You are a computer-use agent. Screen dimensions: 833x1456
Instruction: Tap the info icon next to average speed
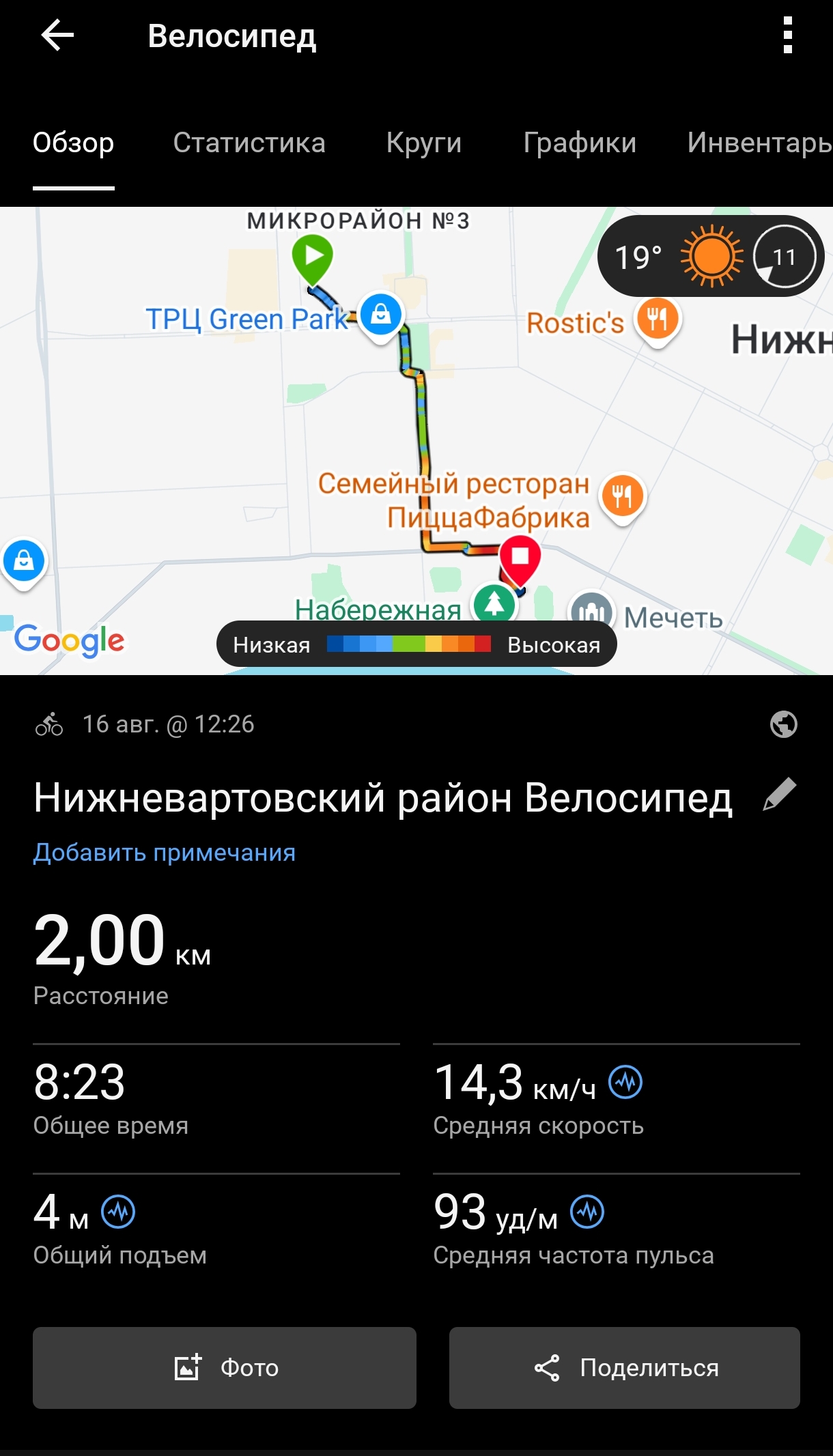[x=625, y=1082]
